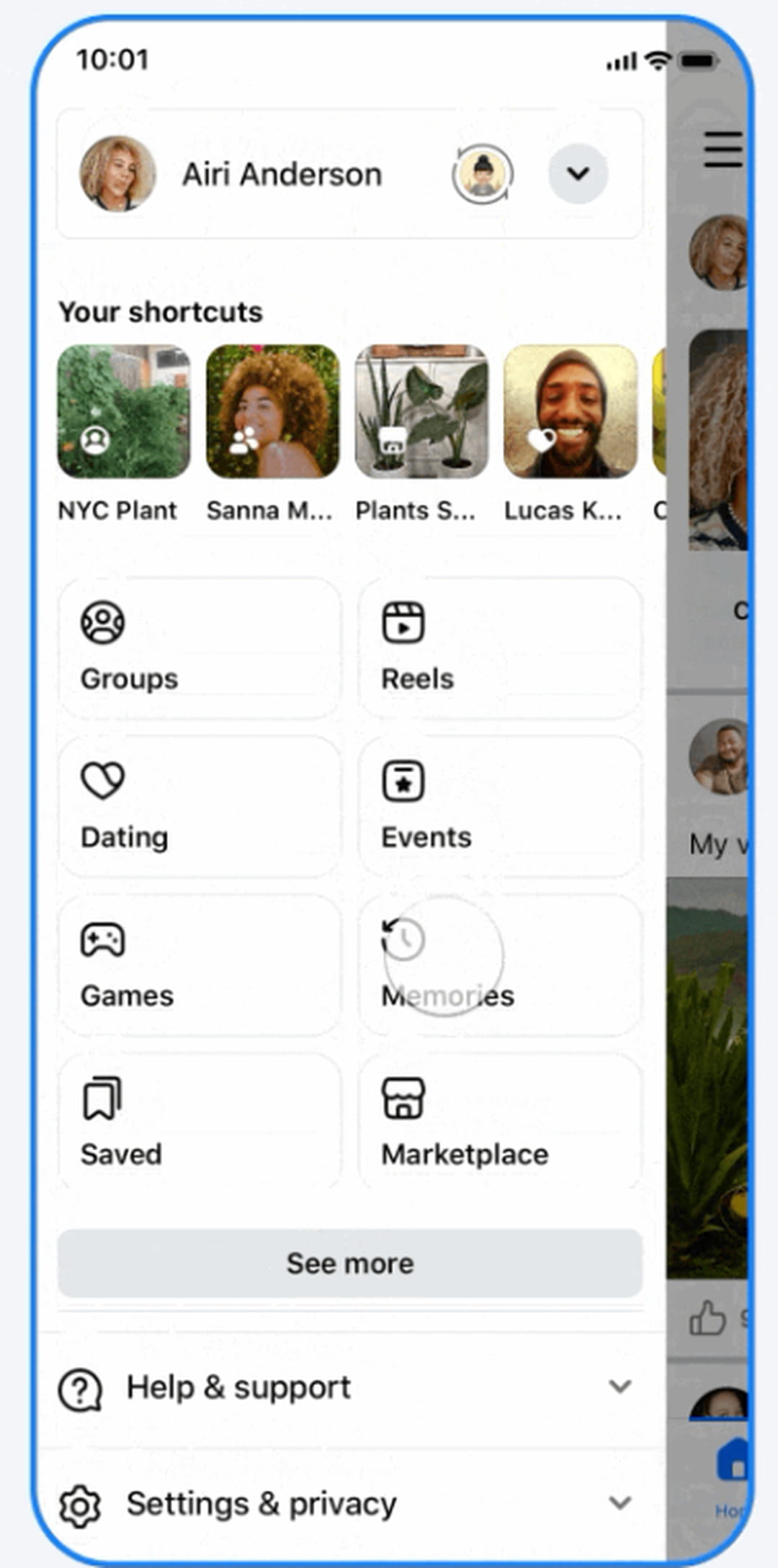This screenshot has height=1568, width=778.
Task: Tap See more button
Action: [350, 1263]
